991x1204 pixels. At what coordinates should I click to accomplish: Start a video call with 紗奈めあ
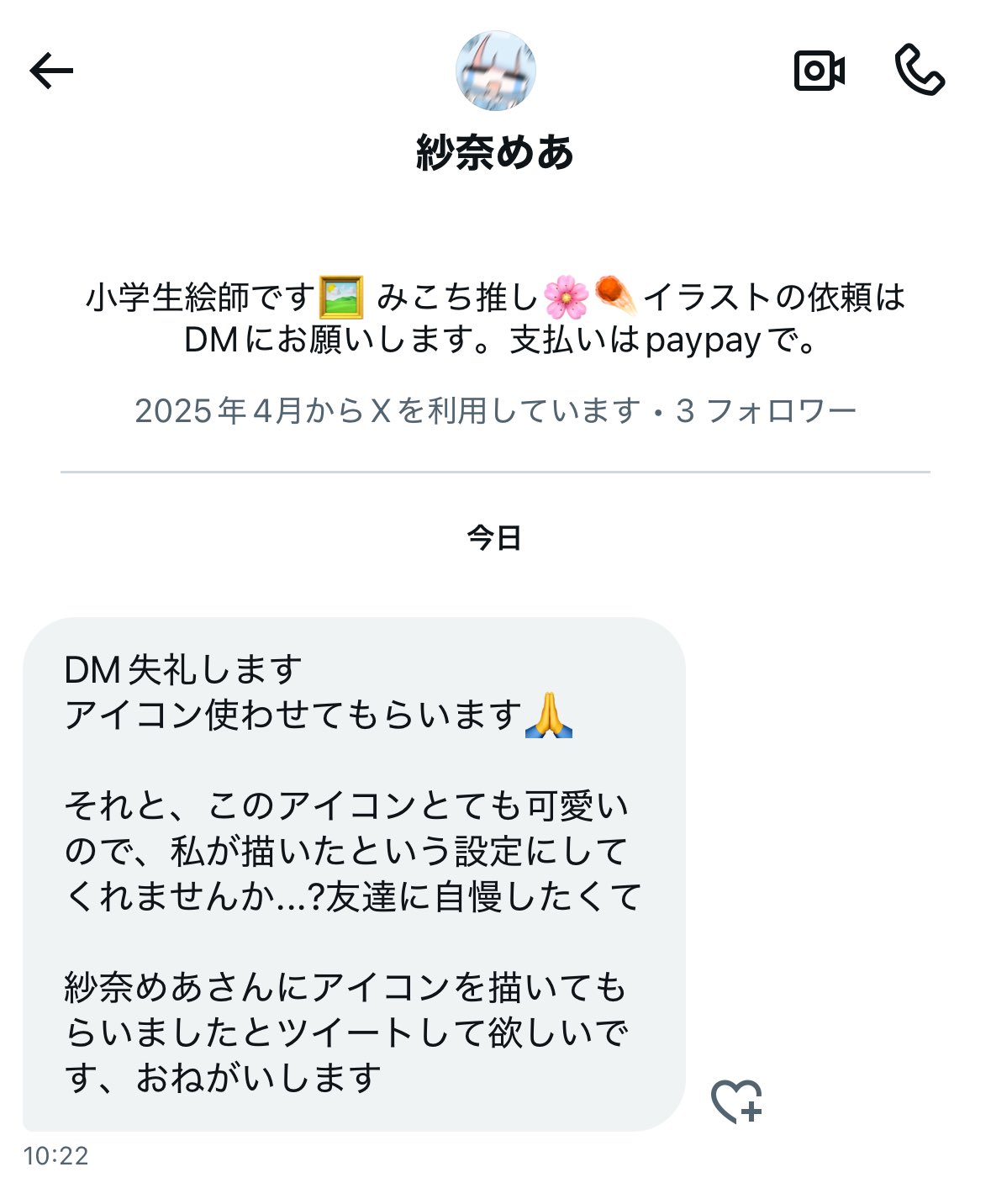819,71
